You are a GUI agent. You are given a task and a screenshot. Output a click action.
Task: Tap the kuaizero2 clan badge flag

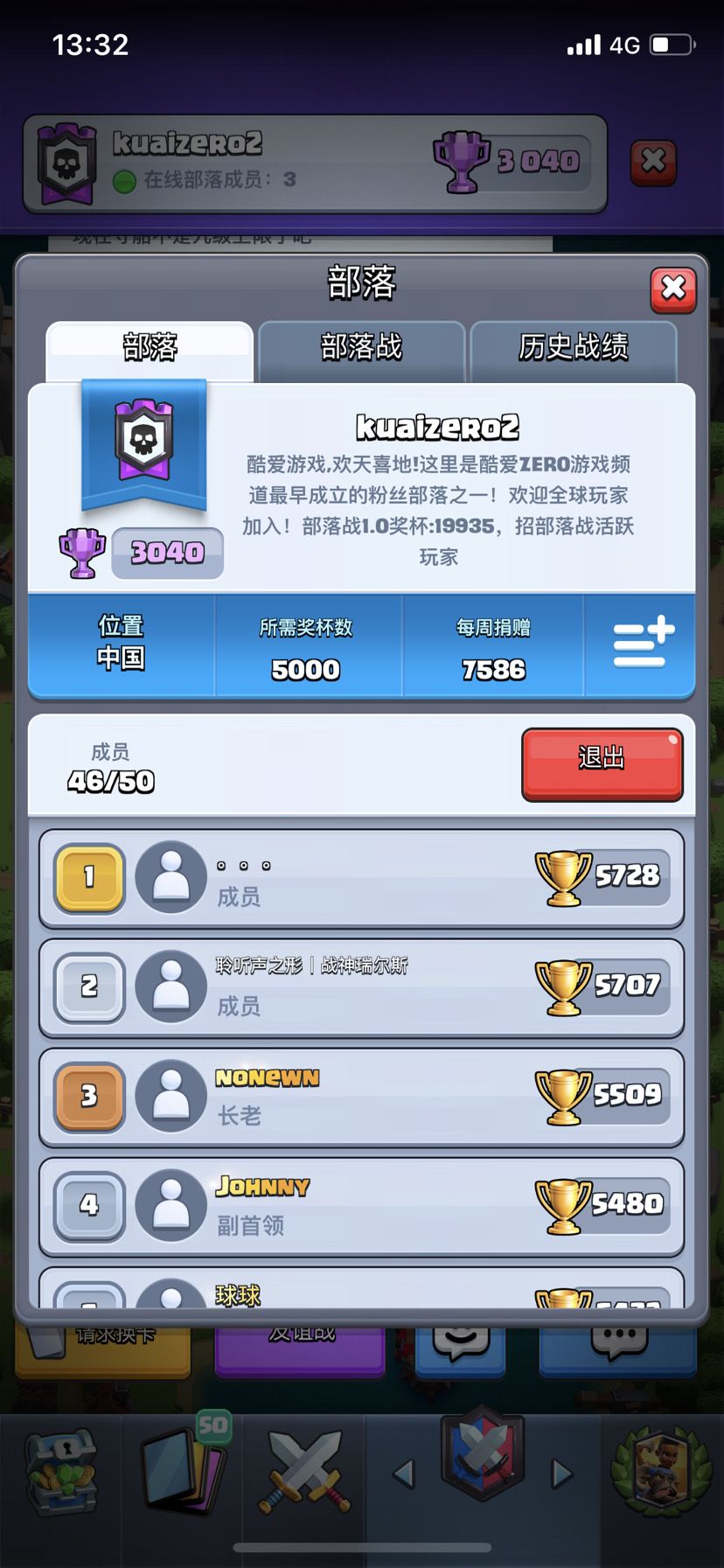144,446
